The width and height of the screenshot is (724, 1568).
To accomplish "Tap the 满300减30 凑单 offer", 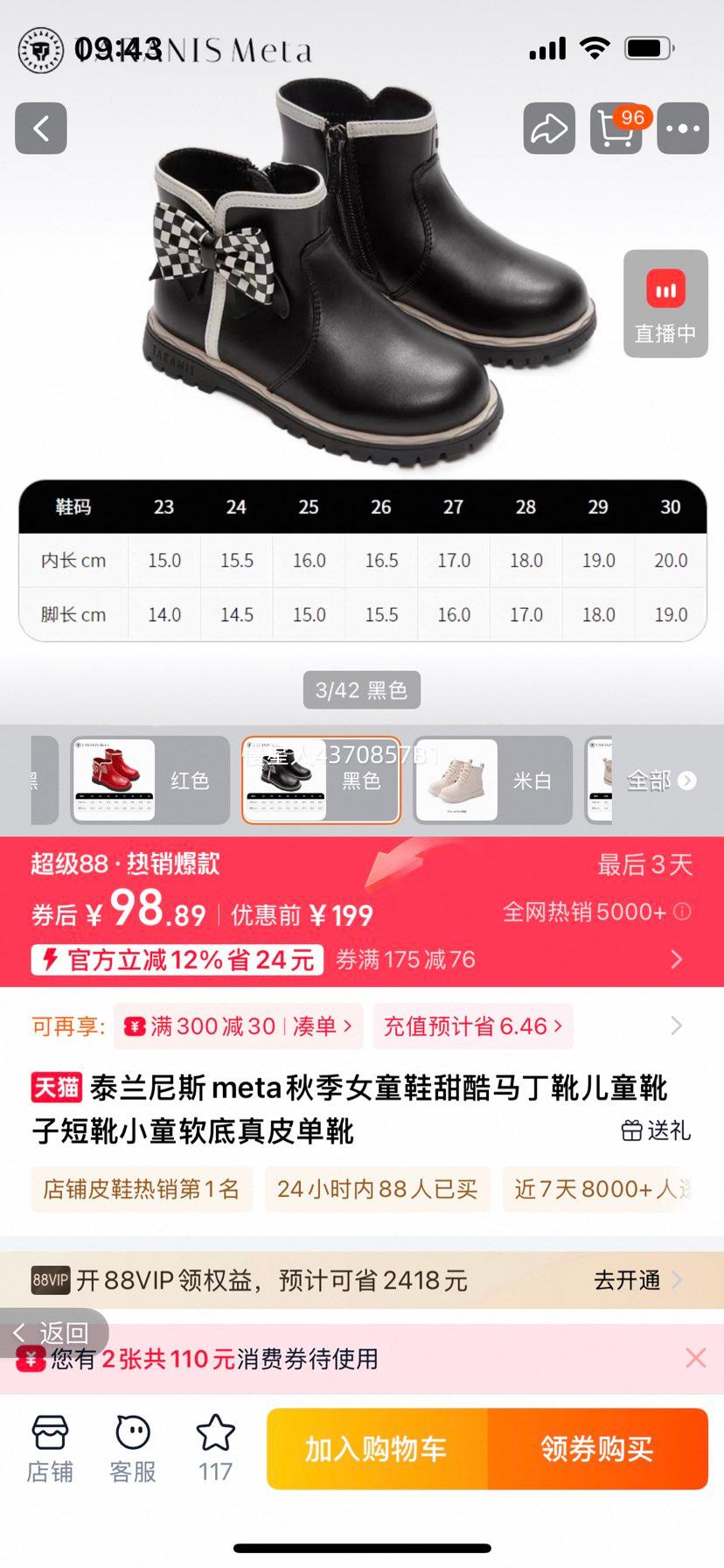I will pos(238,1026).
